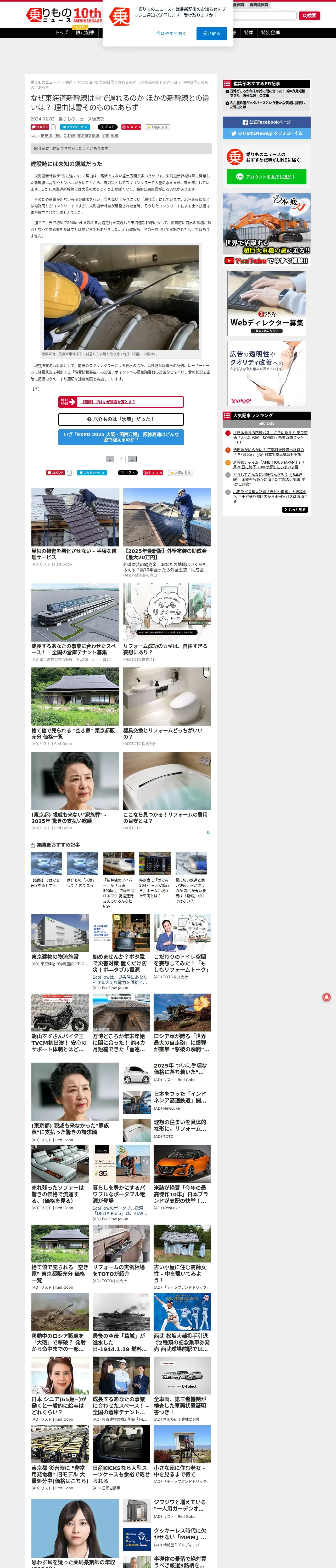Viewport: 336px width, 1568px height.
Task: Tap the red 検索 search button
Action: click(309, 15)
